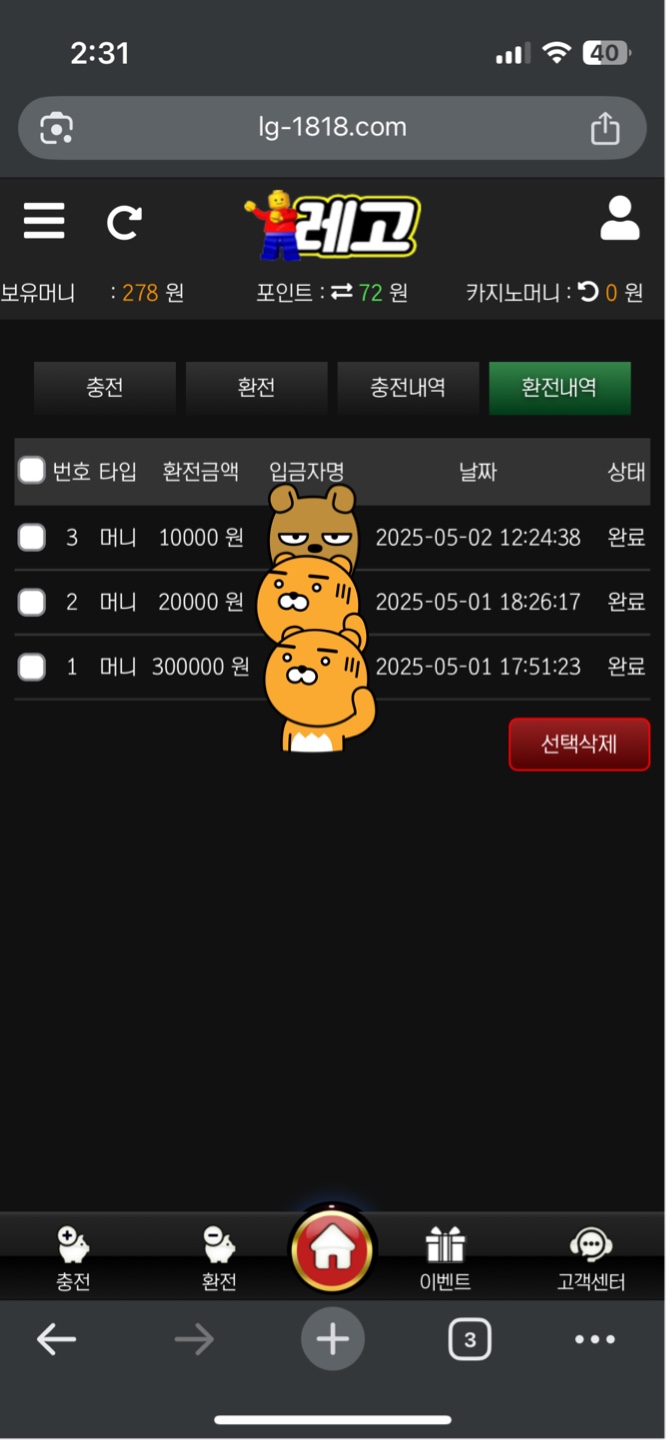Tap the site refresh icon

[x=125, y=222]
